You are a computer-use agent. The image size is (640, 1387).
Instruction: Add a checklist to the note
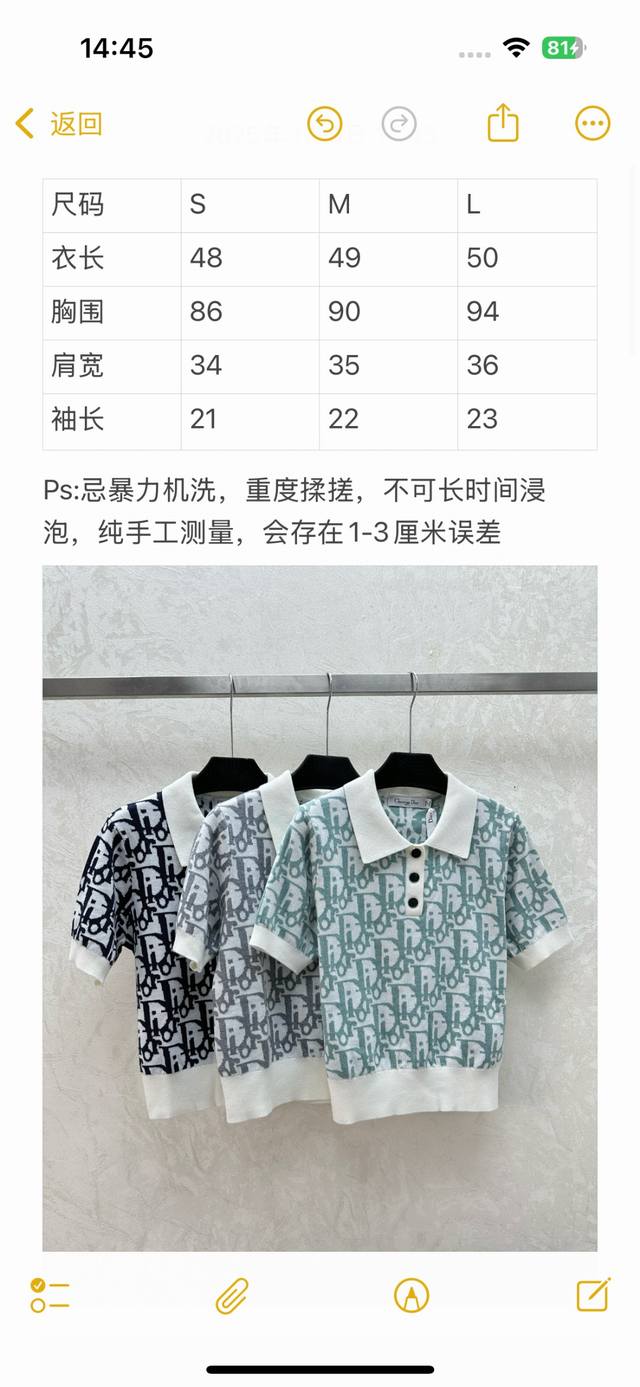(50, 1295)
